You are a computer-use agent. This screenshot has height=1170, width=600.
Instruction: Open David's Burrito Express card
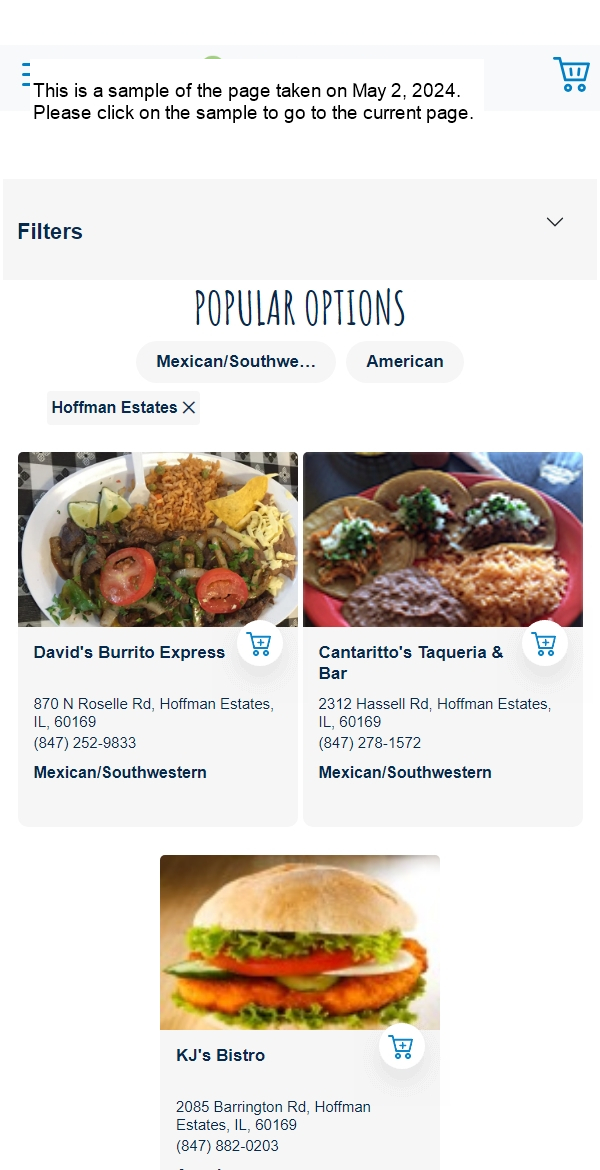point(129,652)
